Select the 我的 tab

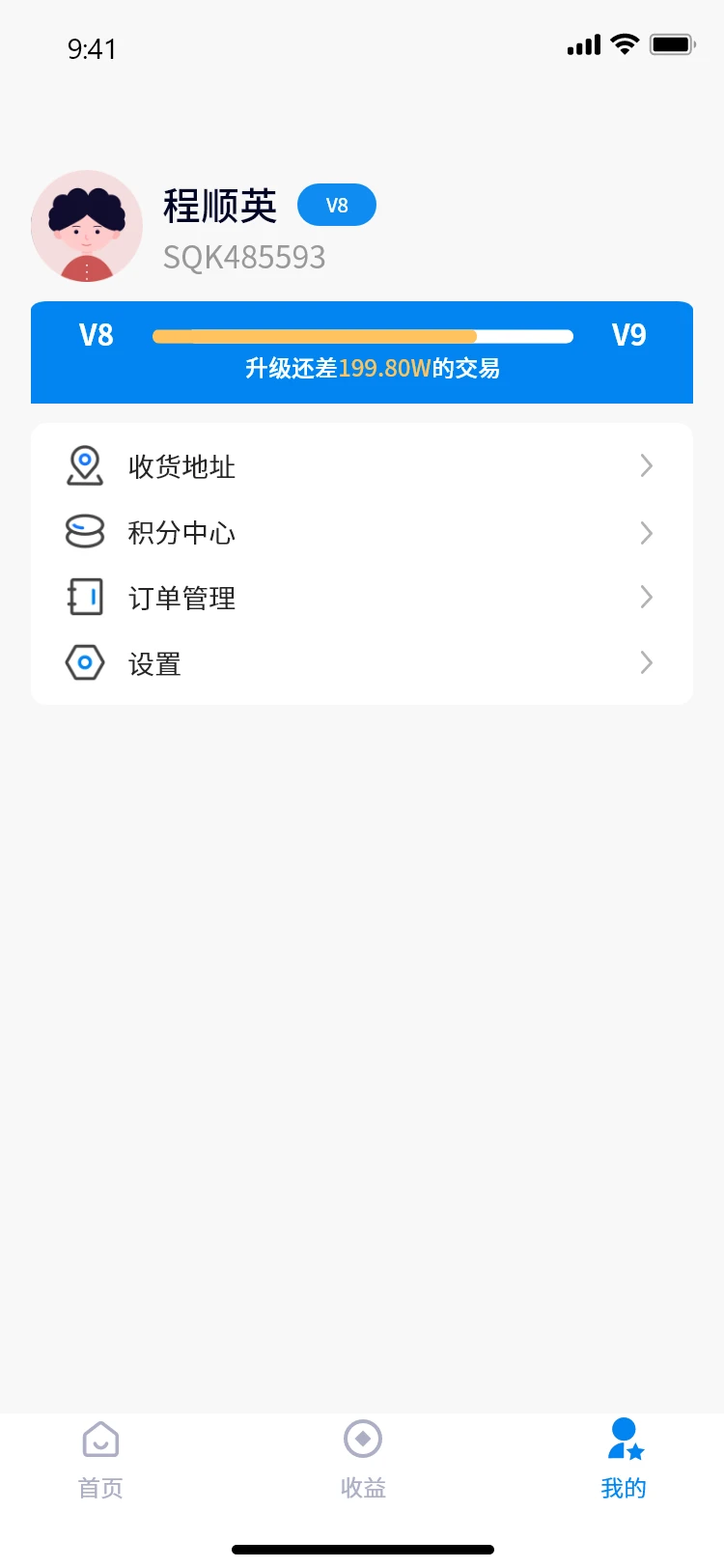point(625,1461)
